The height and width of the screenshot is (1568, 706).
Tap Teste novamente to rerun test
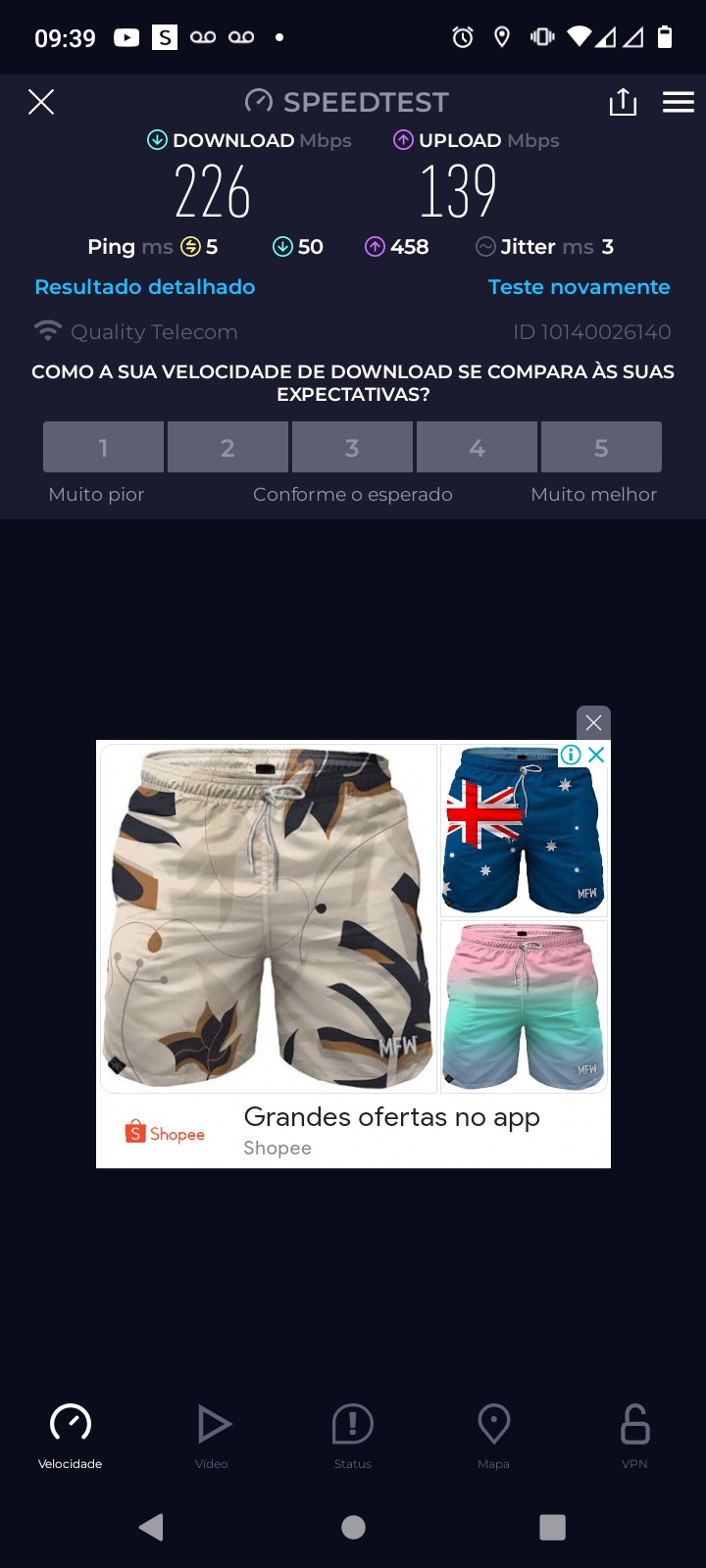click(x=579, y=287)
